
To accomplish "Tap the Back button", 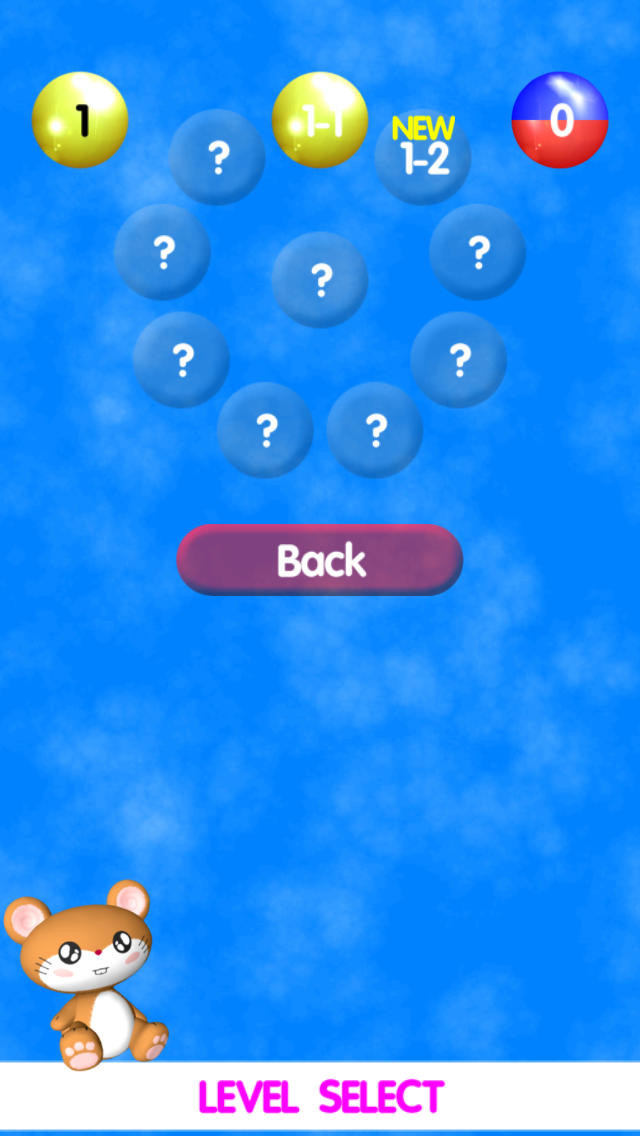I will 320,560.
